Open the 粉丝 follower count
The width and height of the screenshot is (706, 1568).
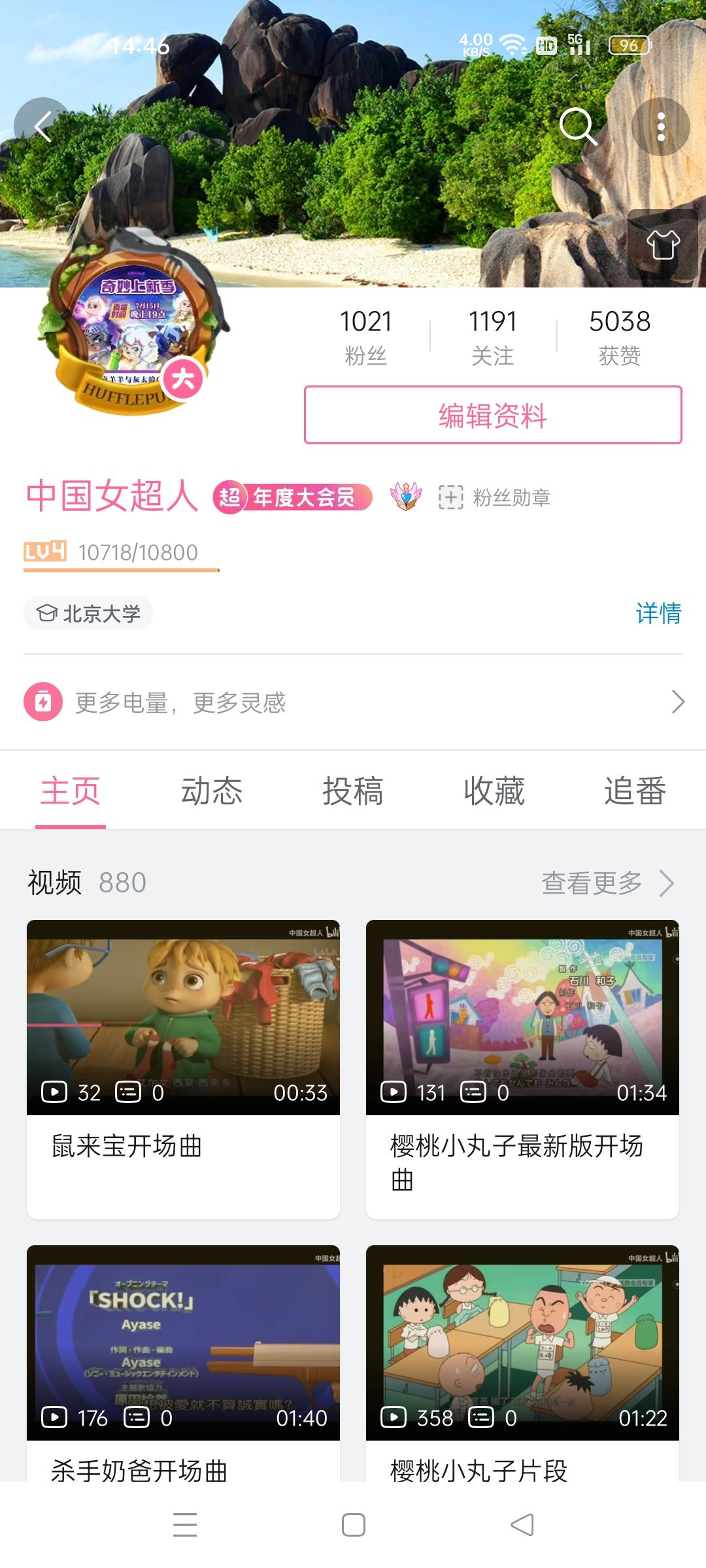pos(365,335)
